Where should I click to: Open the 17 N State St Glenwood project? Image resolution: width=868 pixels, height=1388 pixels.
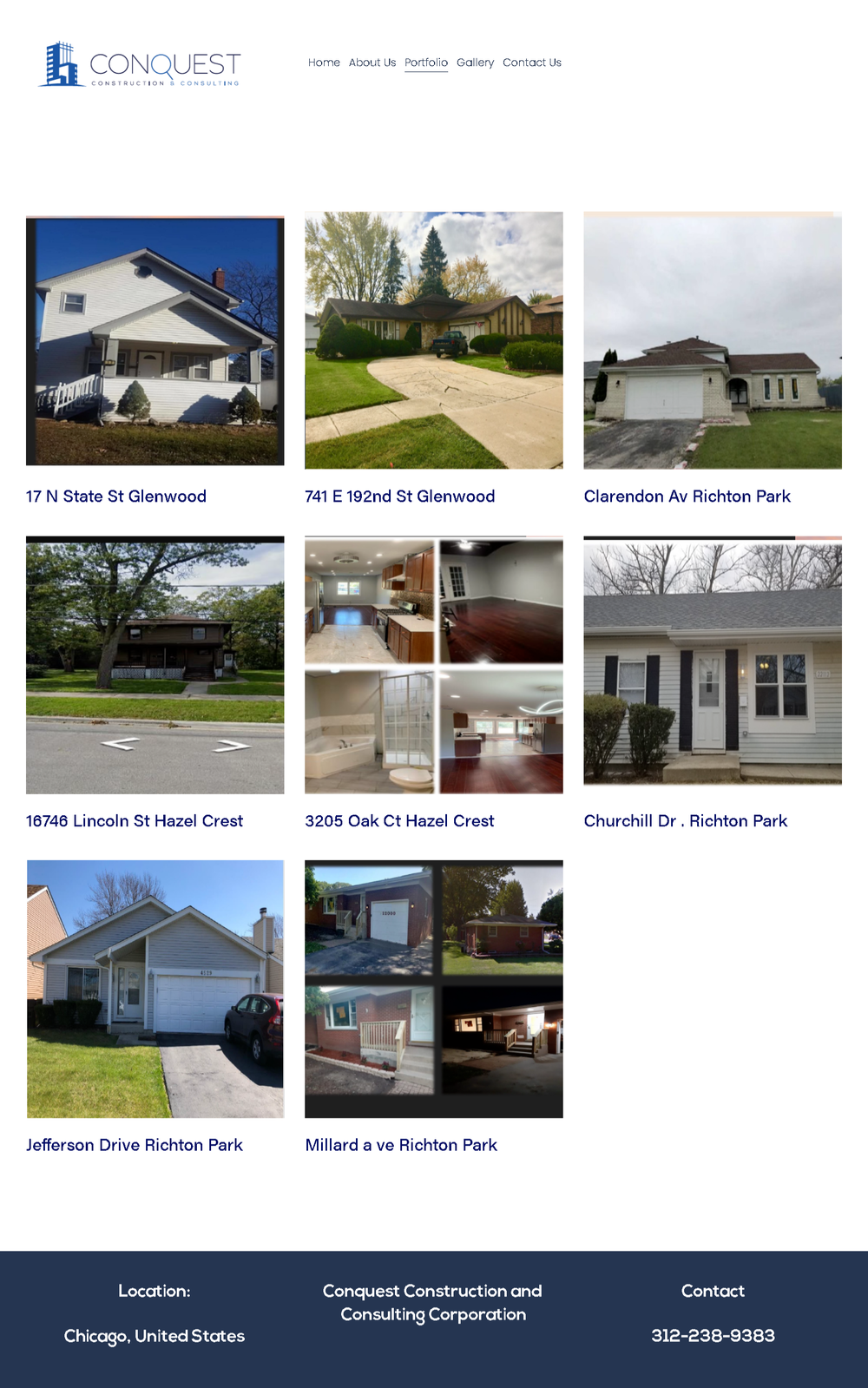pyautogui.click(x=155, y=341)
